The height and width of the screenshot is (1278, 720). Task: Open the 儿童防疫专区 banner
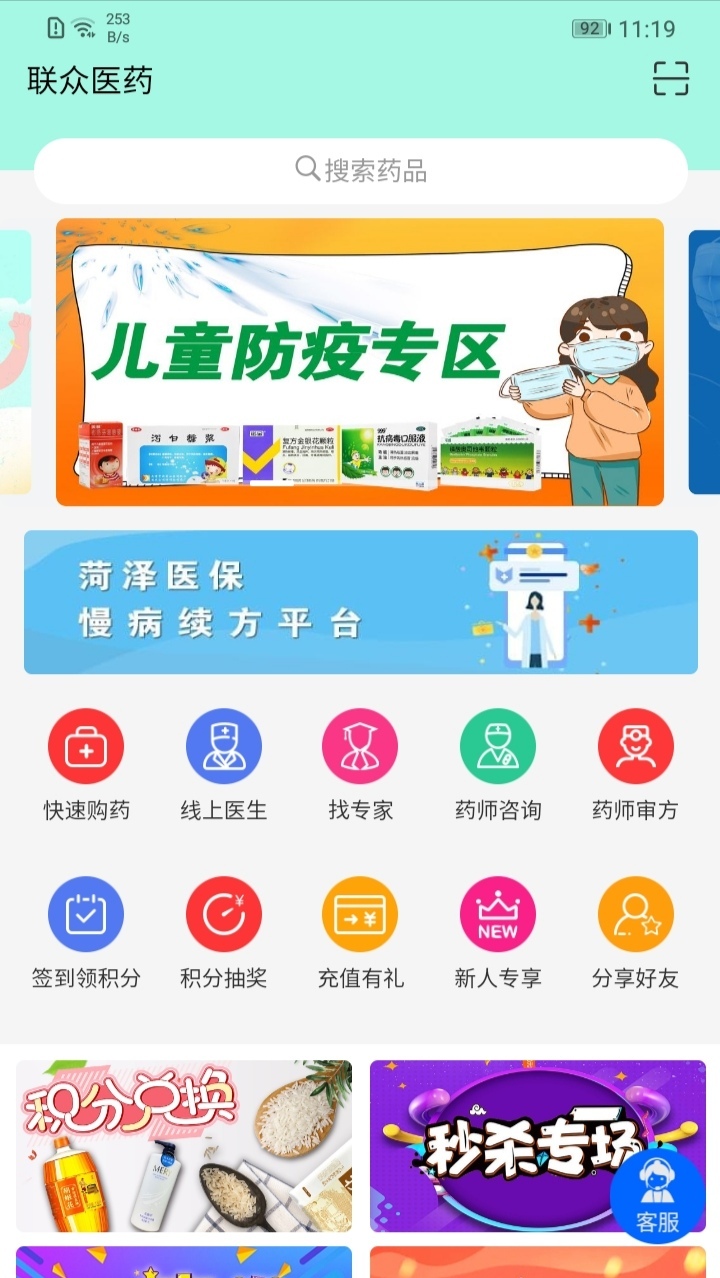[x=360, y=362]
